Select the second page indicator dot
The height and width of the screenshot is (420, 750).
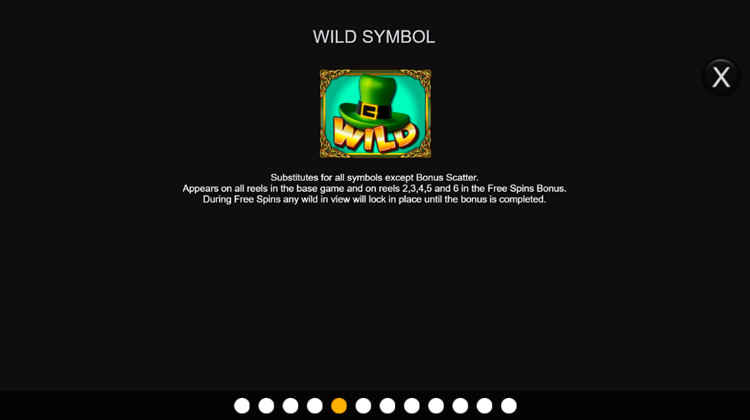coord(266,405)
